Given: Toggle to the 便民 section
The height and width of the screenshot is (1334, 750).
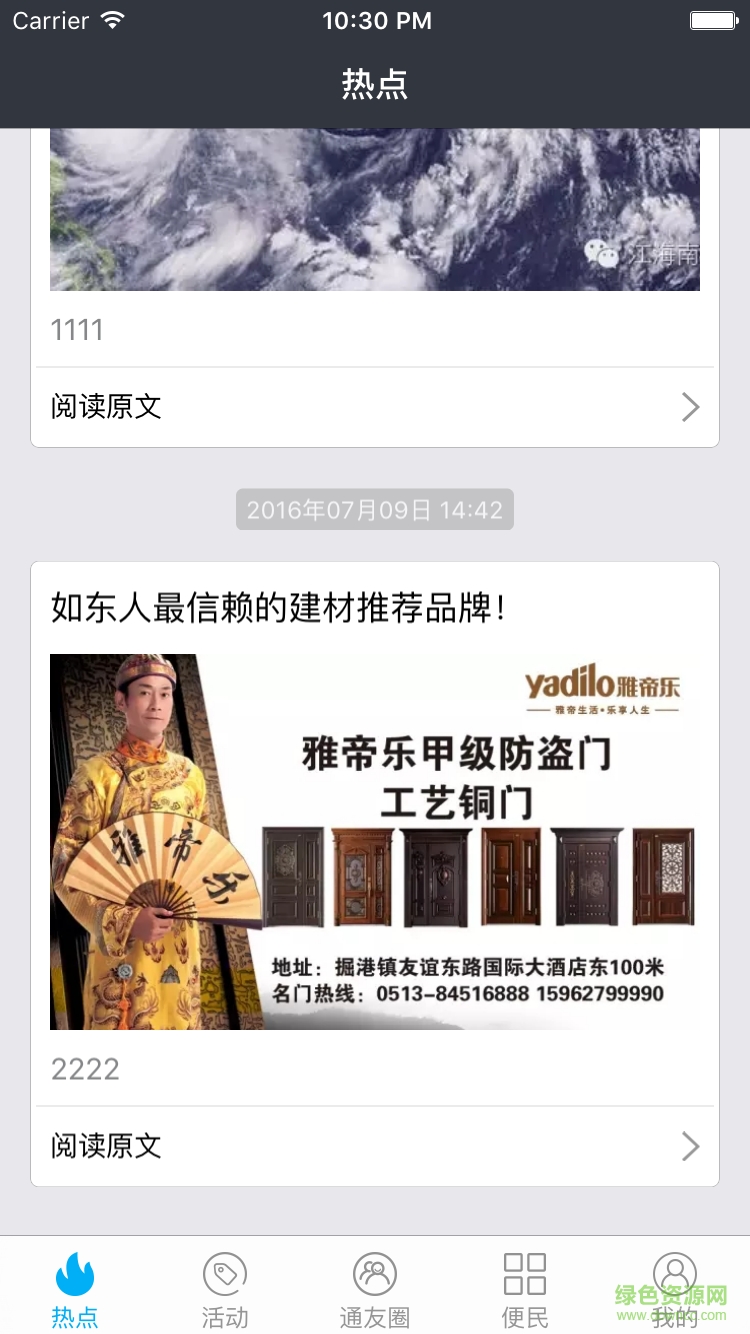Looking at the screenshot, I should 524,1290.
